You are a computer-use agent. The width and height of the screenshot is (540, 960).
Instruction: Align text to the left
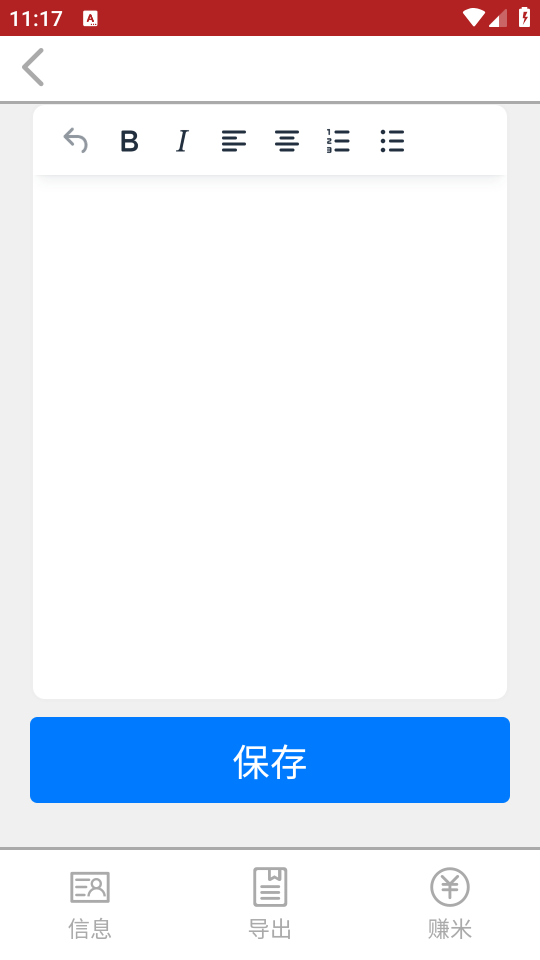pos(234,141)
